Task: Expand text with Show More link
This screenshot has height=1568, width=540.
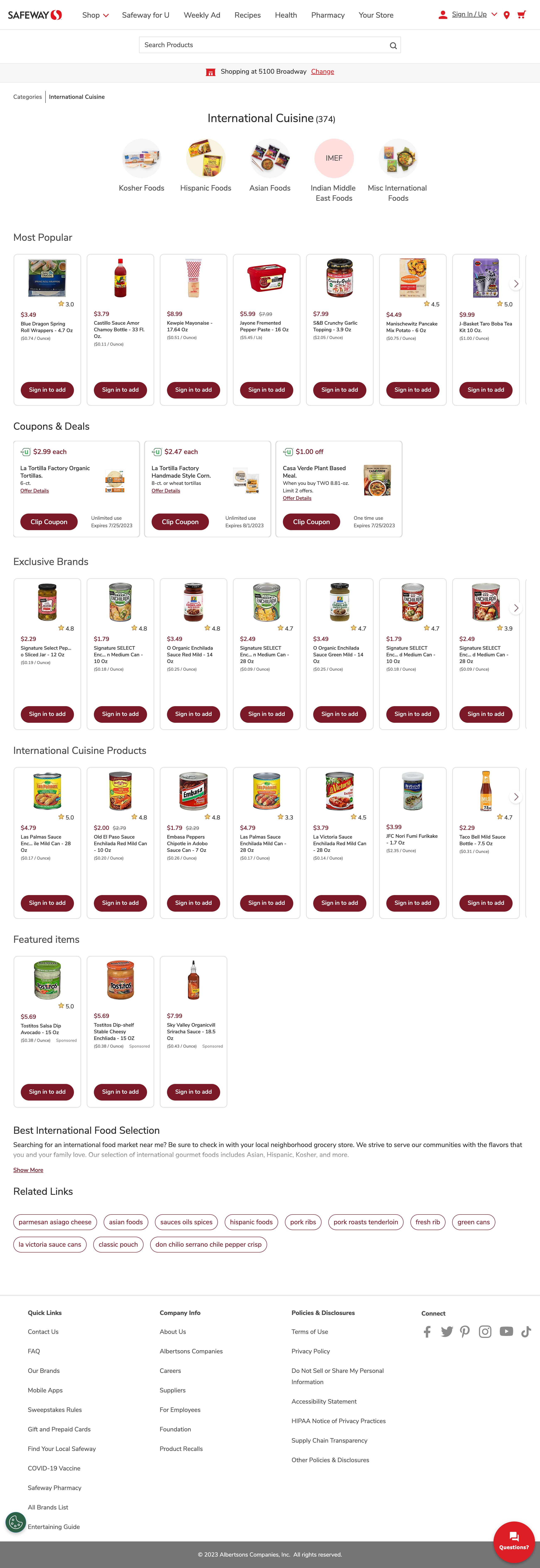Action: (x=28, y=1170)
